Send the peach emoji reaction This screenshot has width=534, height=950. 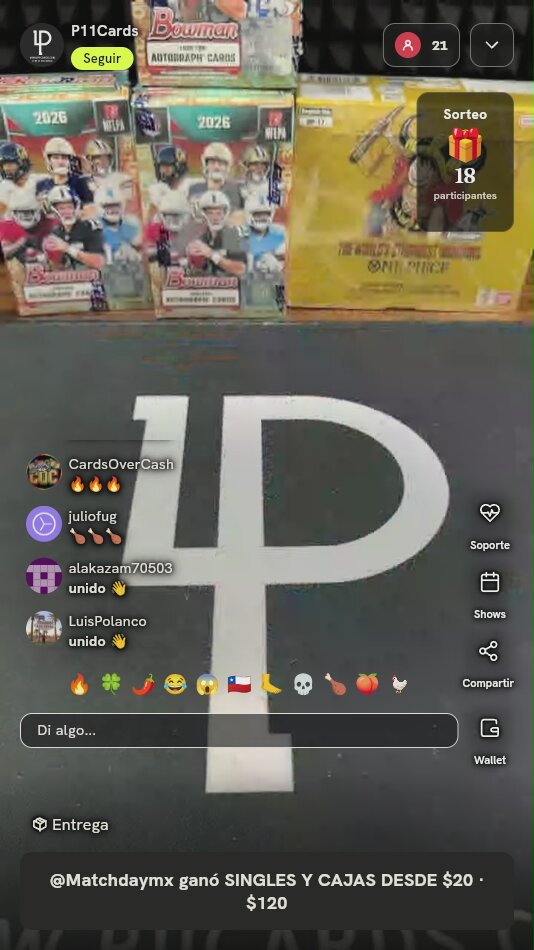click(367, 684)
